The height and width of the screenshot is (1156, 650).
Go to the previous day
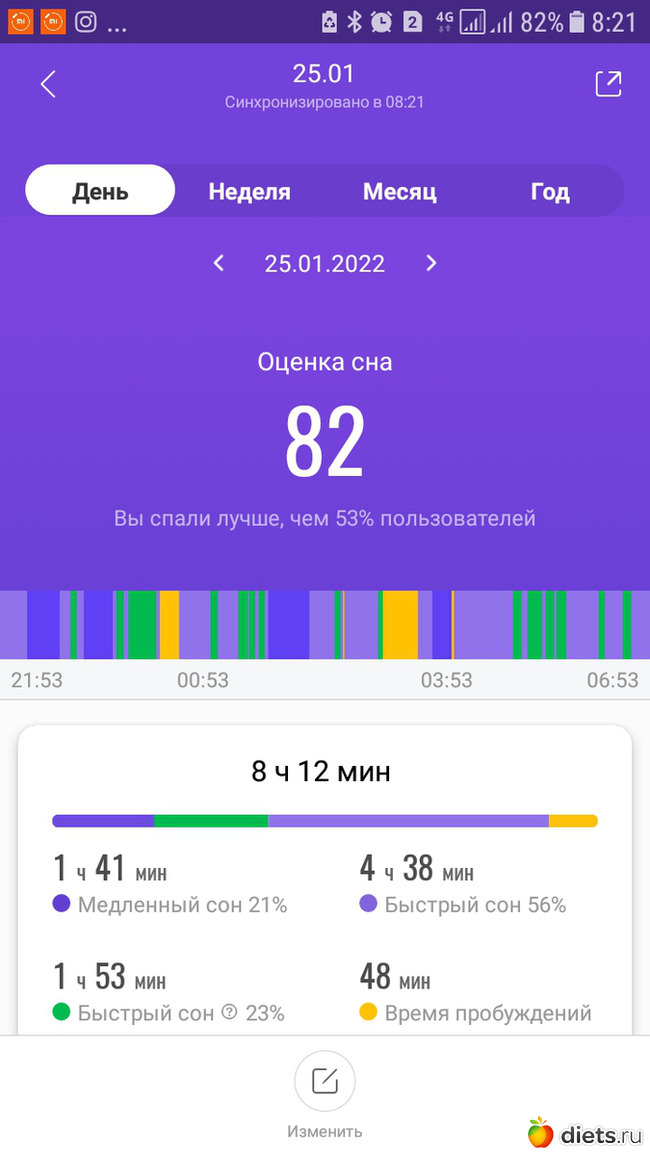(x=219, y=263)
